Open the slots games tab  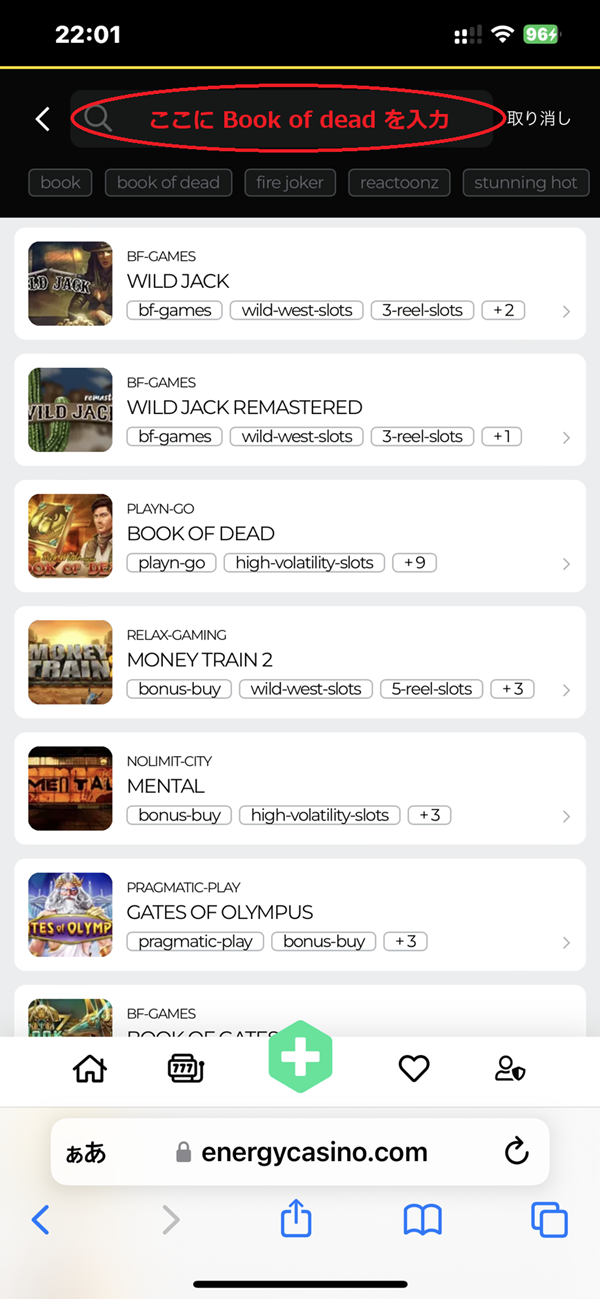pyautogui.click(x=186, y=1069)
